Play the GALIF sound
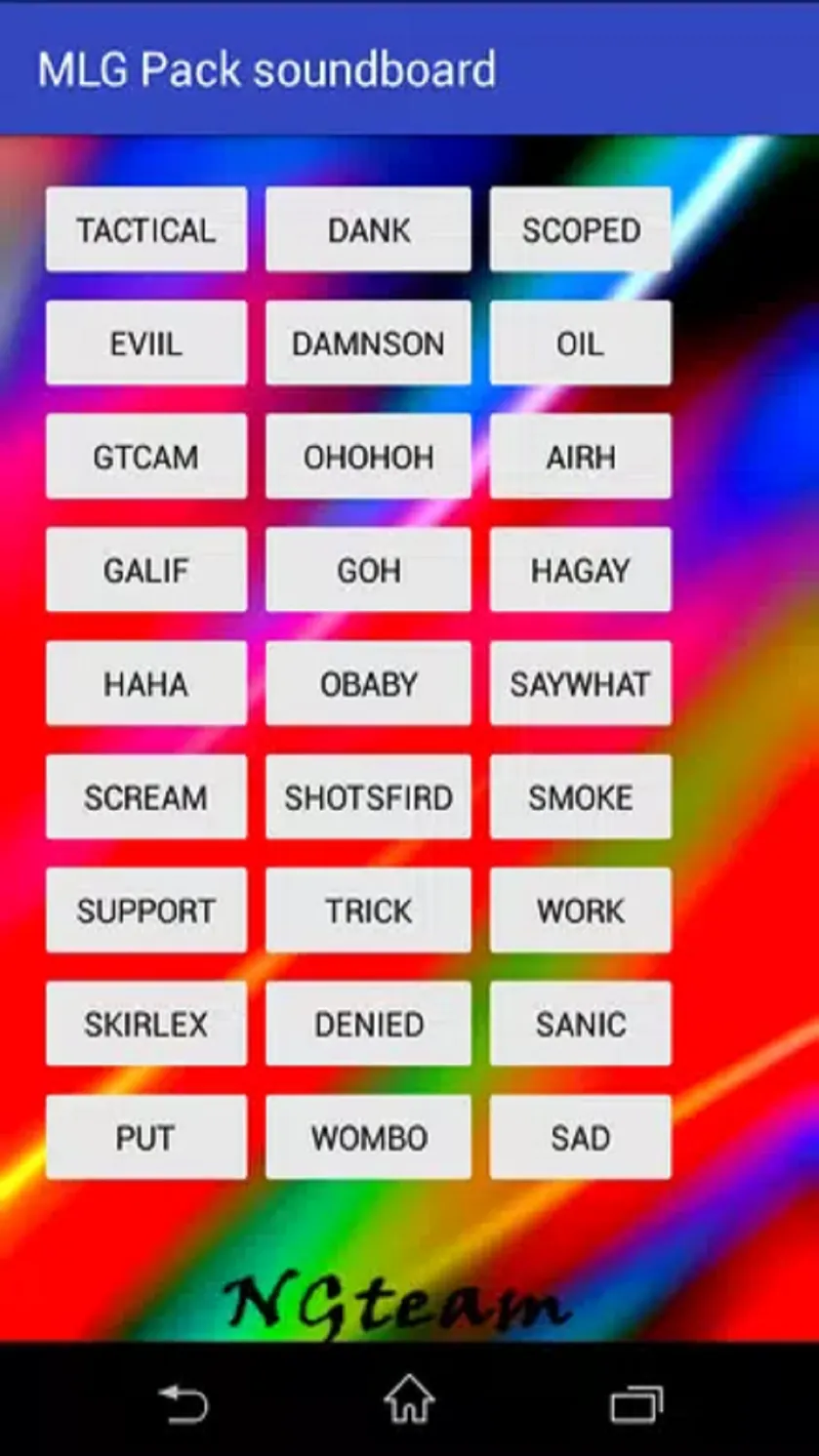Viewport: 819px width, 1456px height. click(x=146, y=570)
